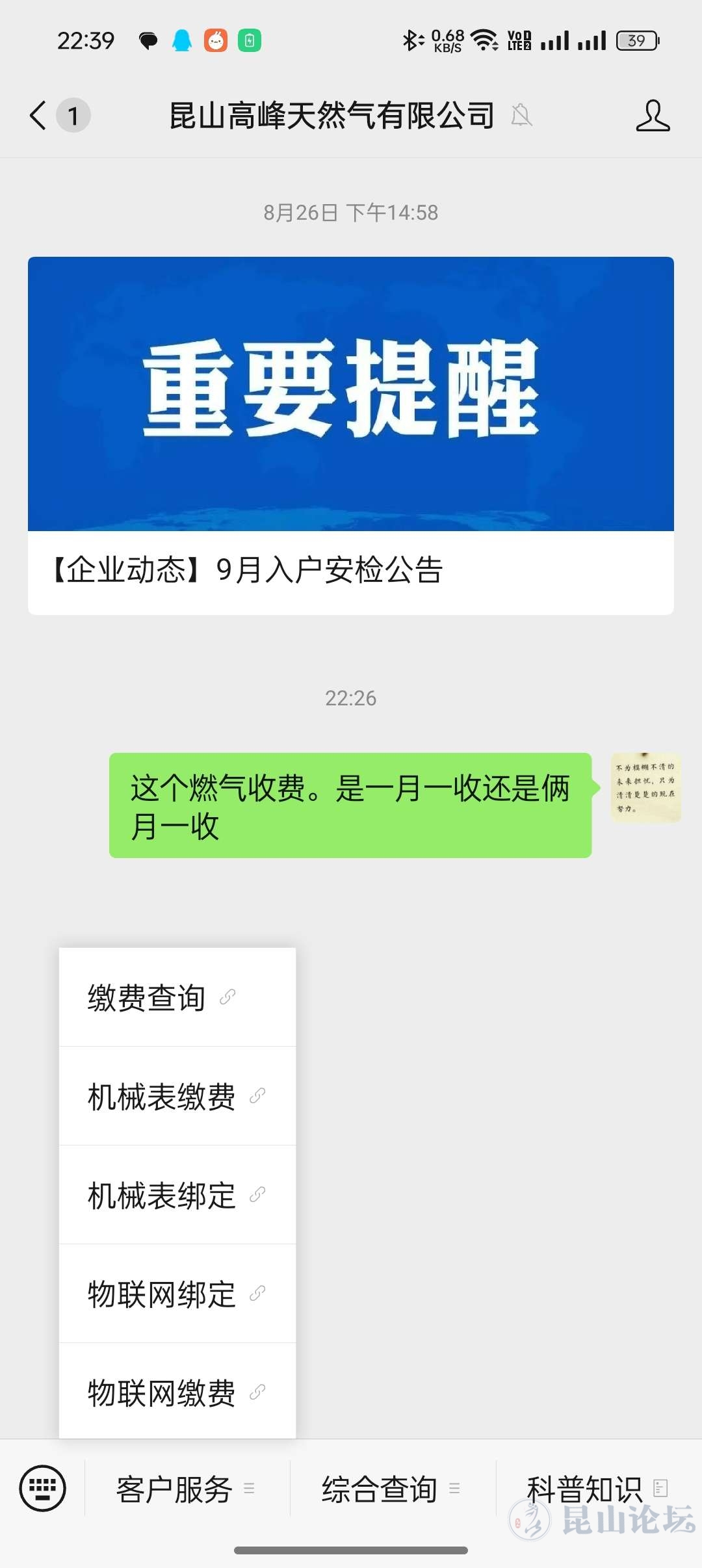Collapse the 客户服务 bottom menu
702x1568 pixels.
(186, 1489)
